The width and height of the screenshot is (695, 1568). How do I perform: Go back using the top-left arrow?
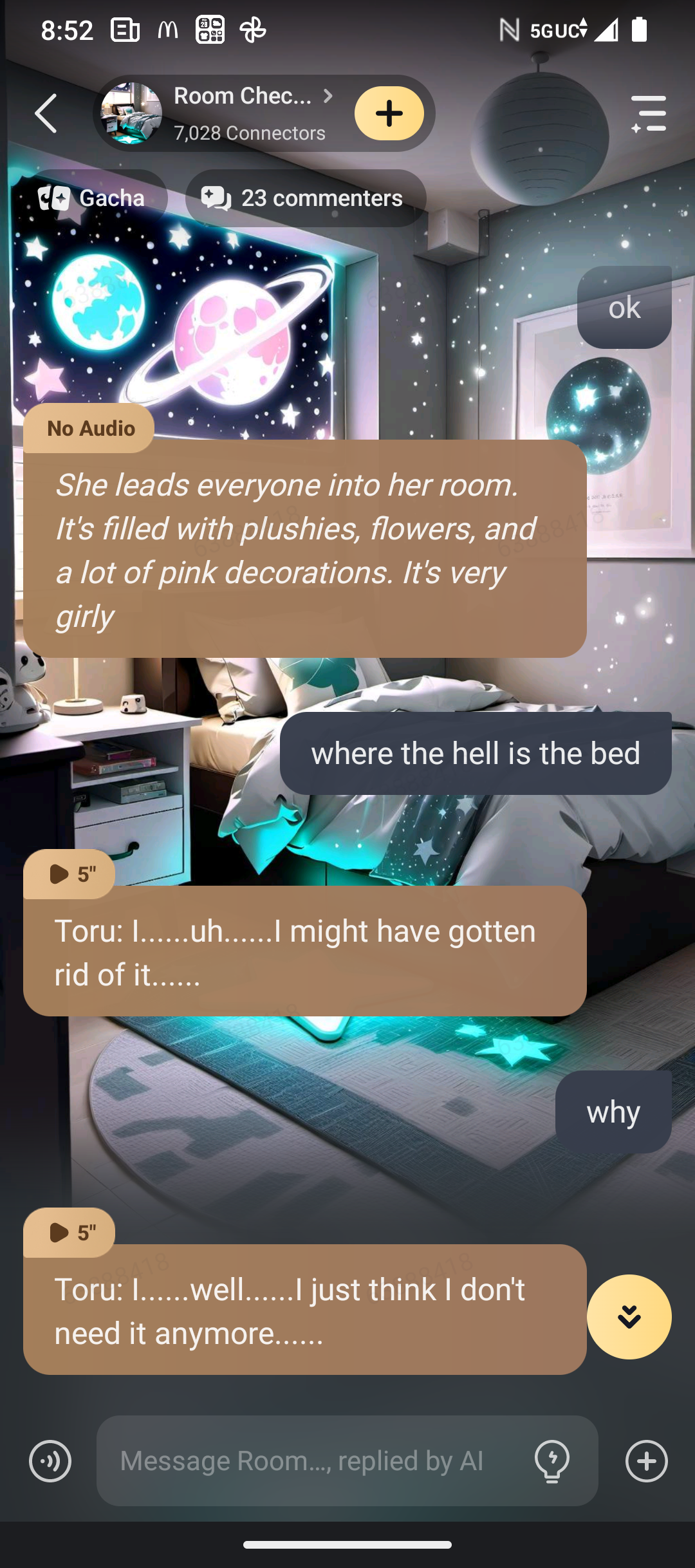point(46,113)
